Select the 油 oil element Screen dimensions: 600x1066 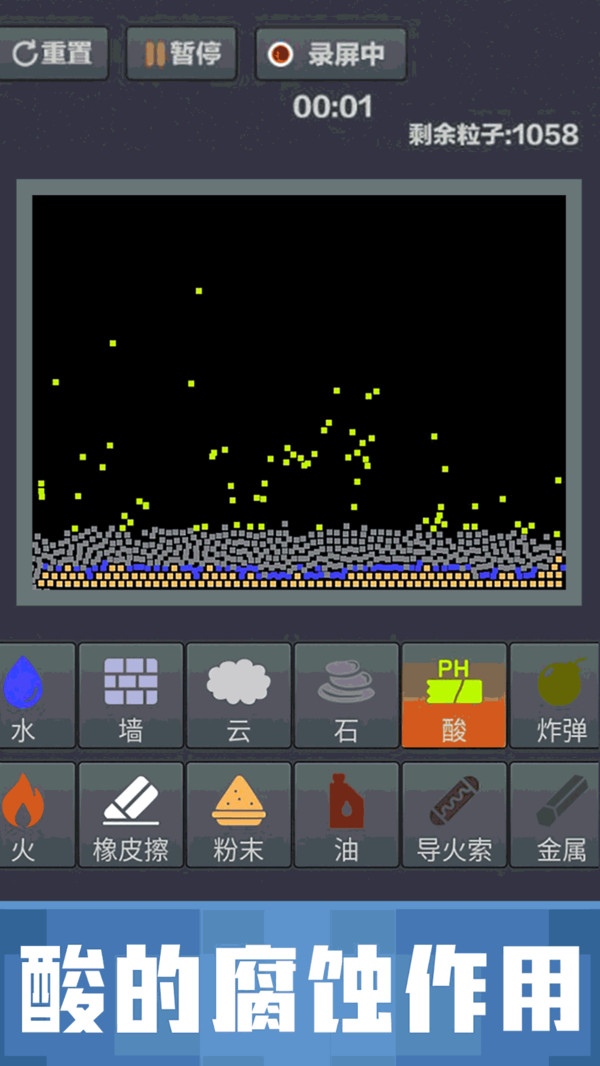(x=346, y=815)
